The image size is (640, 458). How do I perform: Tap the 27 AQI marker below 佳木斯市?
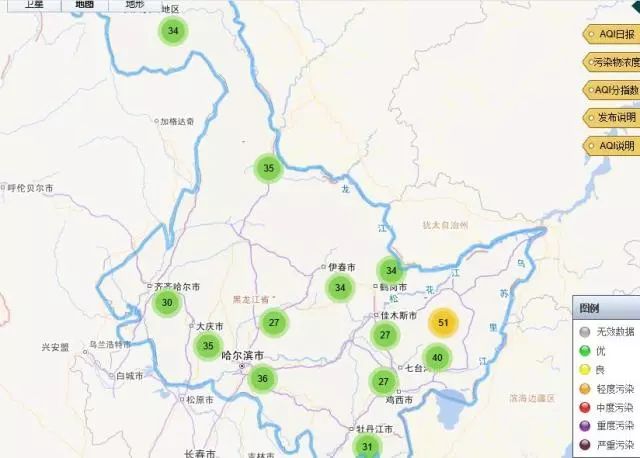[x=384, y=336]
